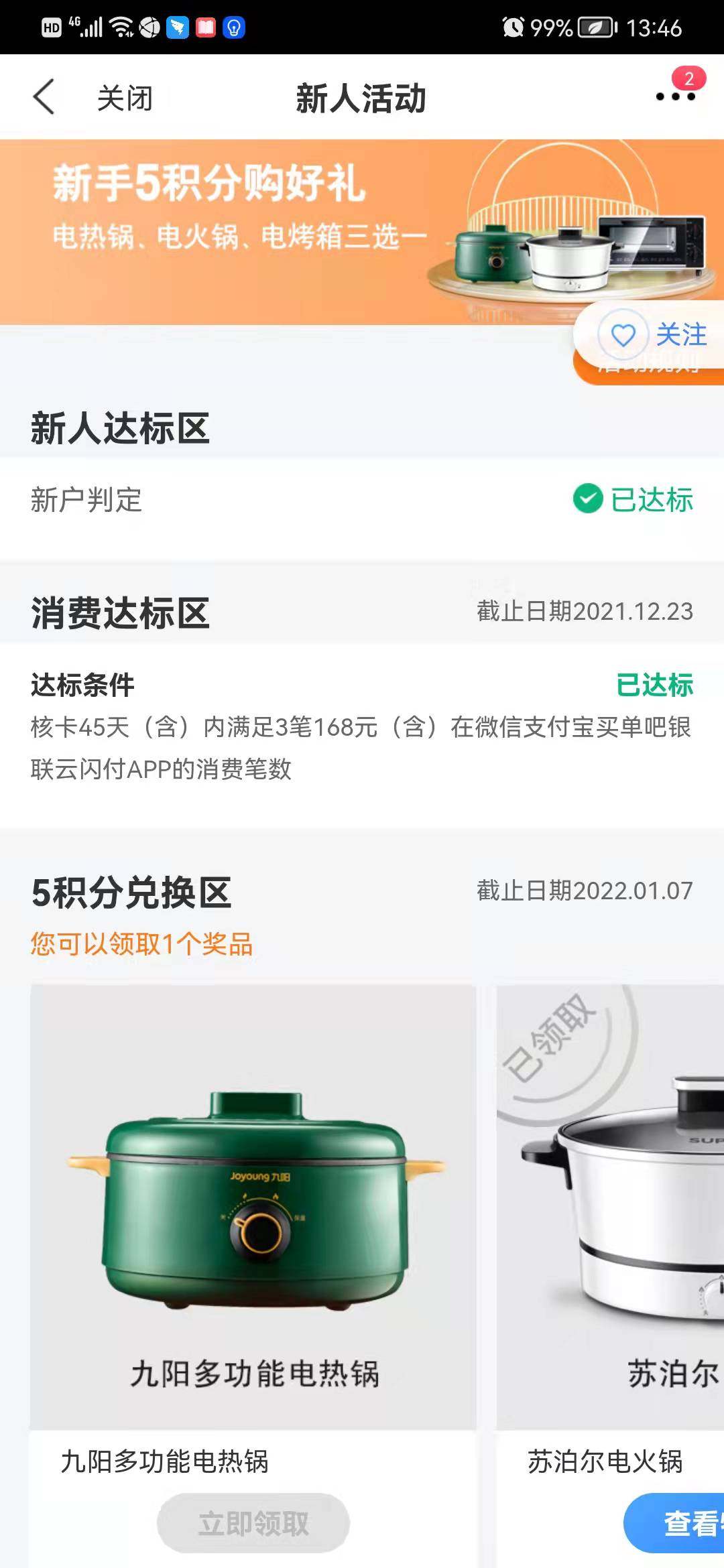Screen dimensions: 724x1568
Task: Go back using the arrow icon
Action: tap(44, 97)
